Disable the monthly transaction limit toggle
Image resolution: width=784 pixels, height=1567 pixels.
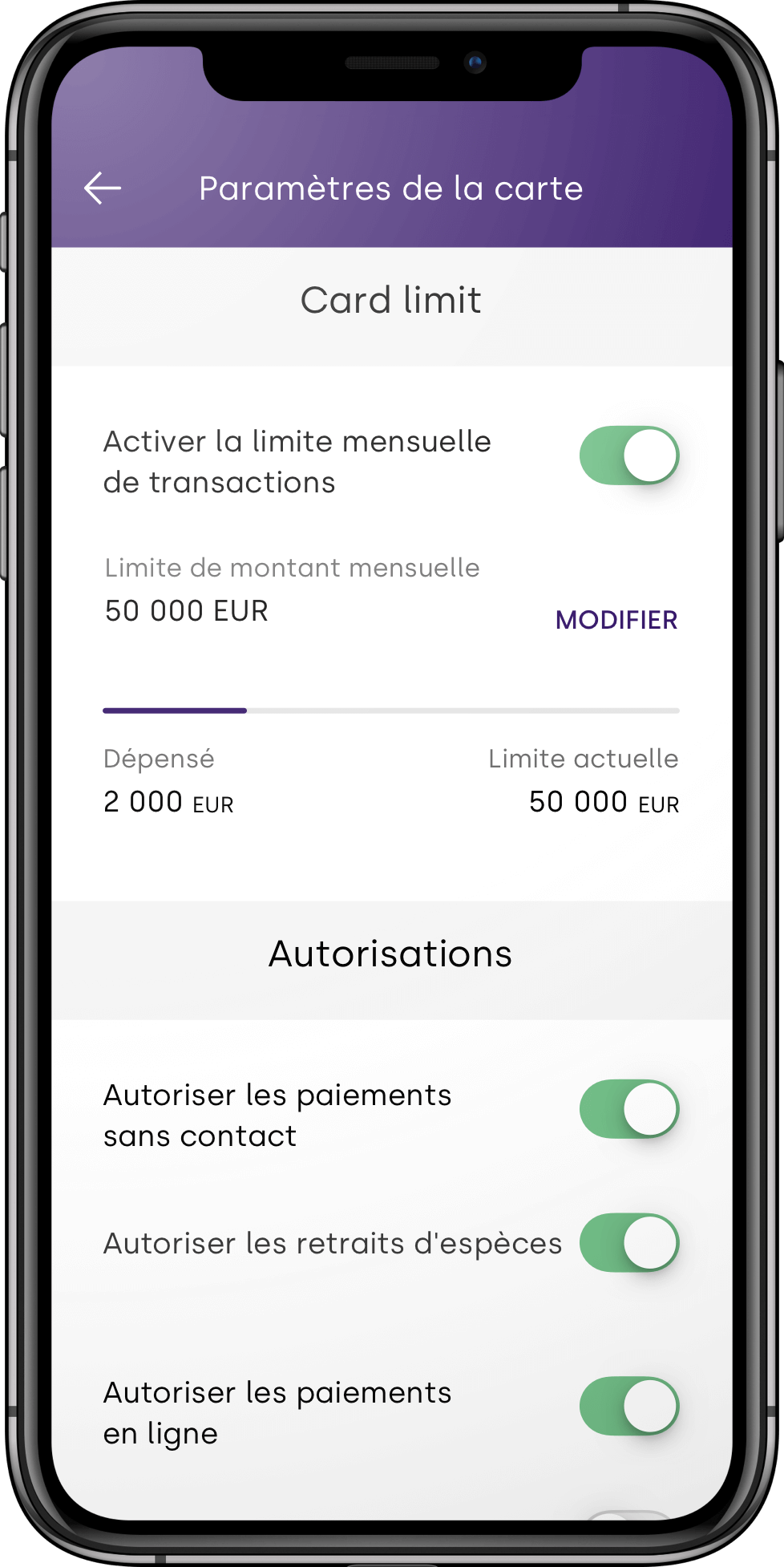coord(629,456)
